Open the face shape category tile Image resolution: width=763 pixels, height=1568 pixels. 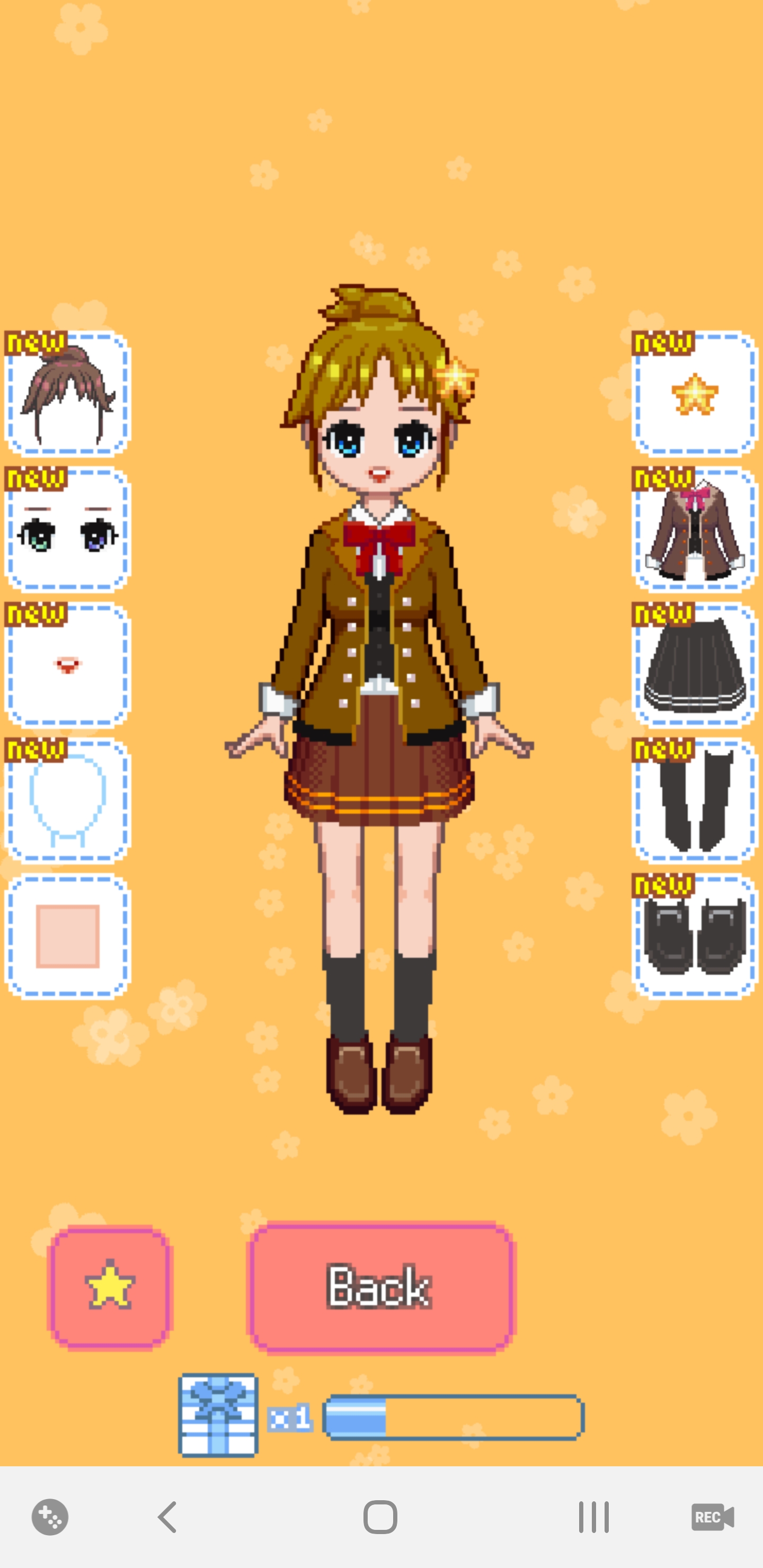[68, 800]
